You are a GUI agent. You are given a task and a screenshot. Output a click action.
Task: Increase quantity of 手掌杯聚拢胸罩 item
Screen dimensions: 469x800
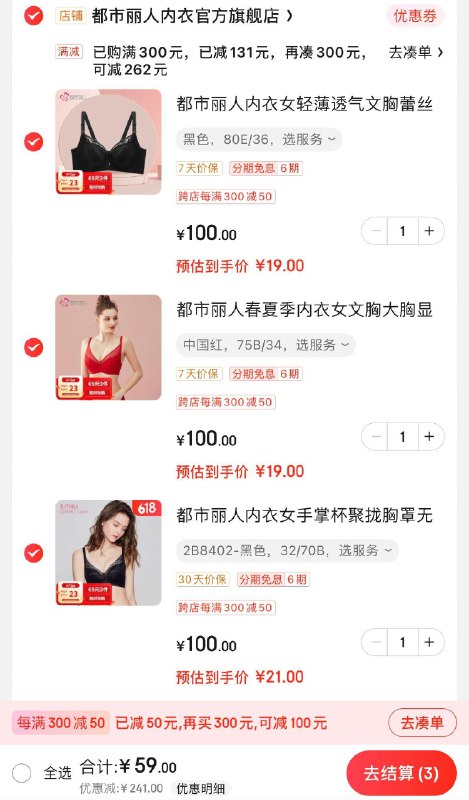click(x=430, y=642)
